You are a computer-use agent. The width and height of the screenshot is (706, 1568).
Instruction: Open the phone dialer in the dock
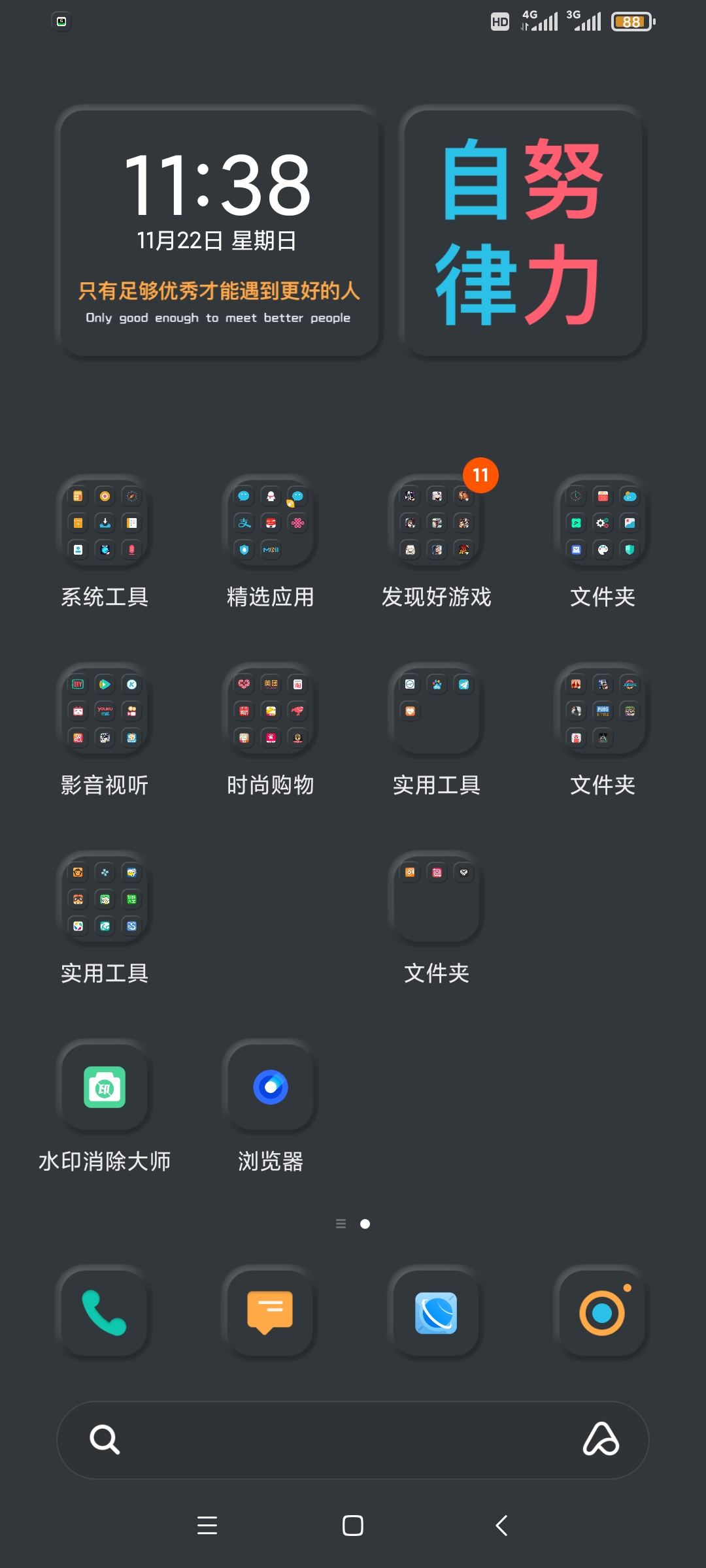(105, 1313)
